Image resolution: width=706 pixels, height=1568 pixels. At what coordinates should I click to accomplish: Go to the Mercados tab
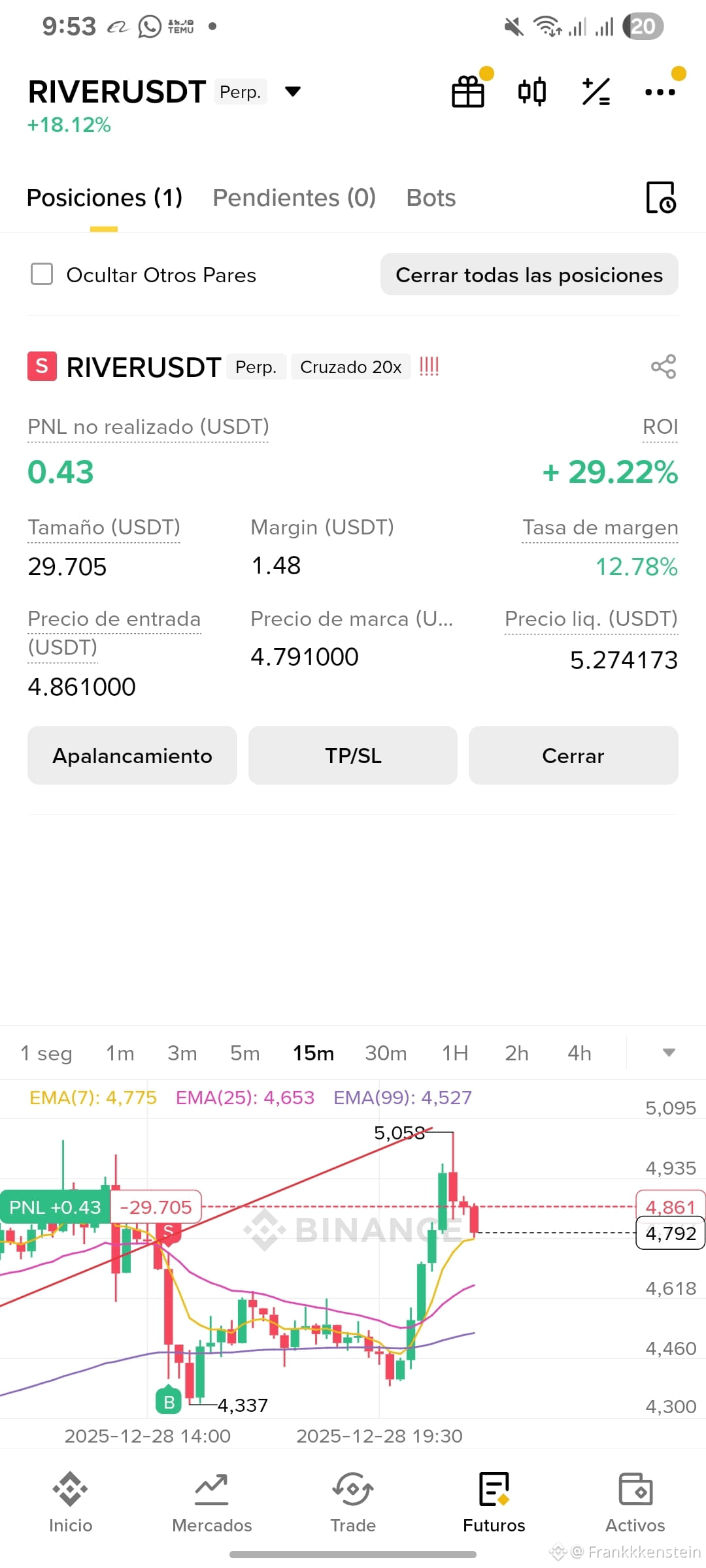coord(212,1502)
